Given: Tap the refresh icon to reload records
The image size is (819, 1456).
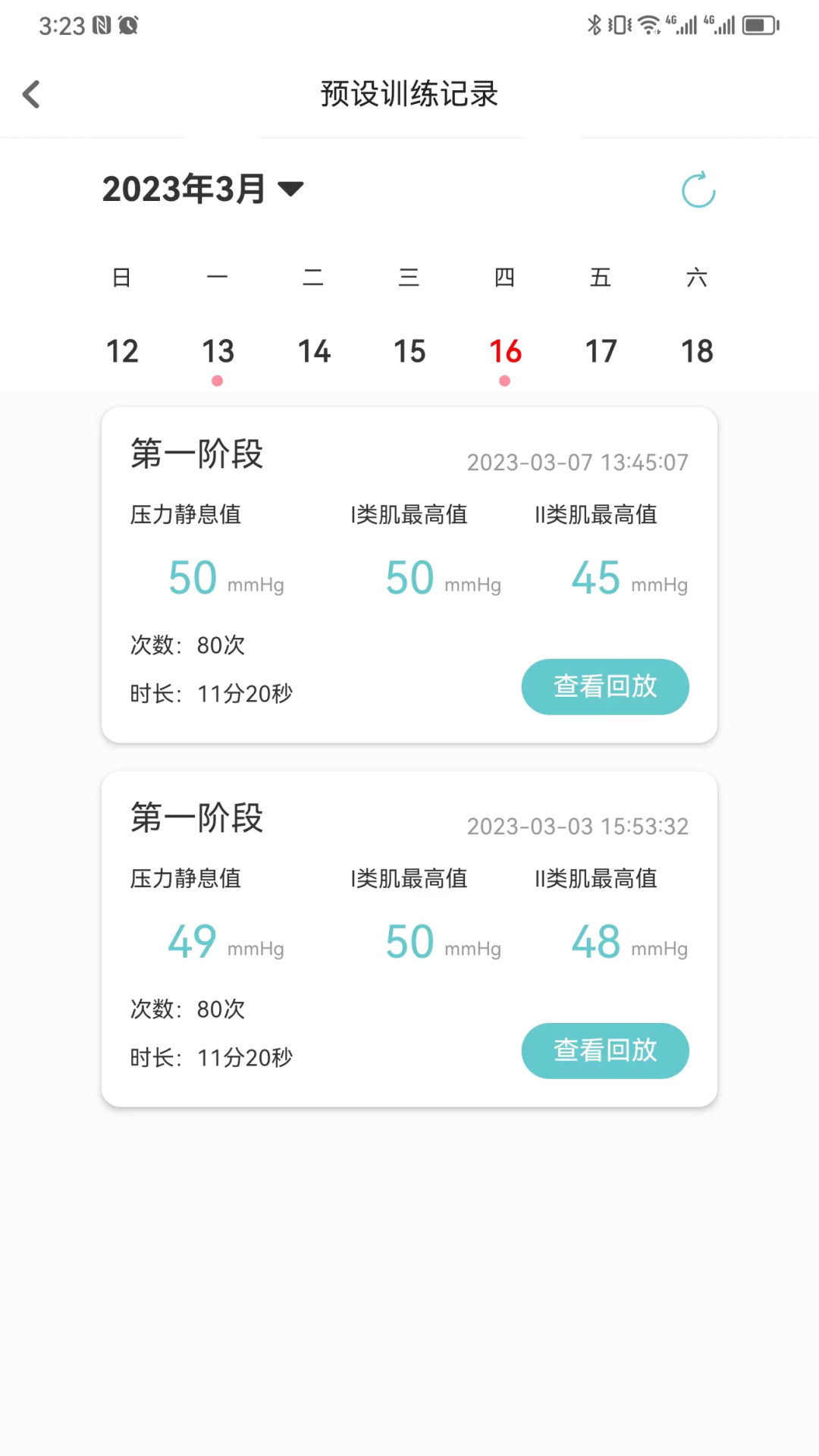Looking at the screenshot, I should click(x=698, y=190).
